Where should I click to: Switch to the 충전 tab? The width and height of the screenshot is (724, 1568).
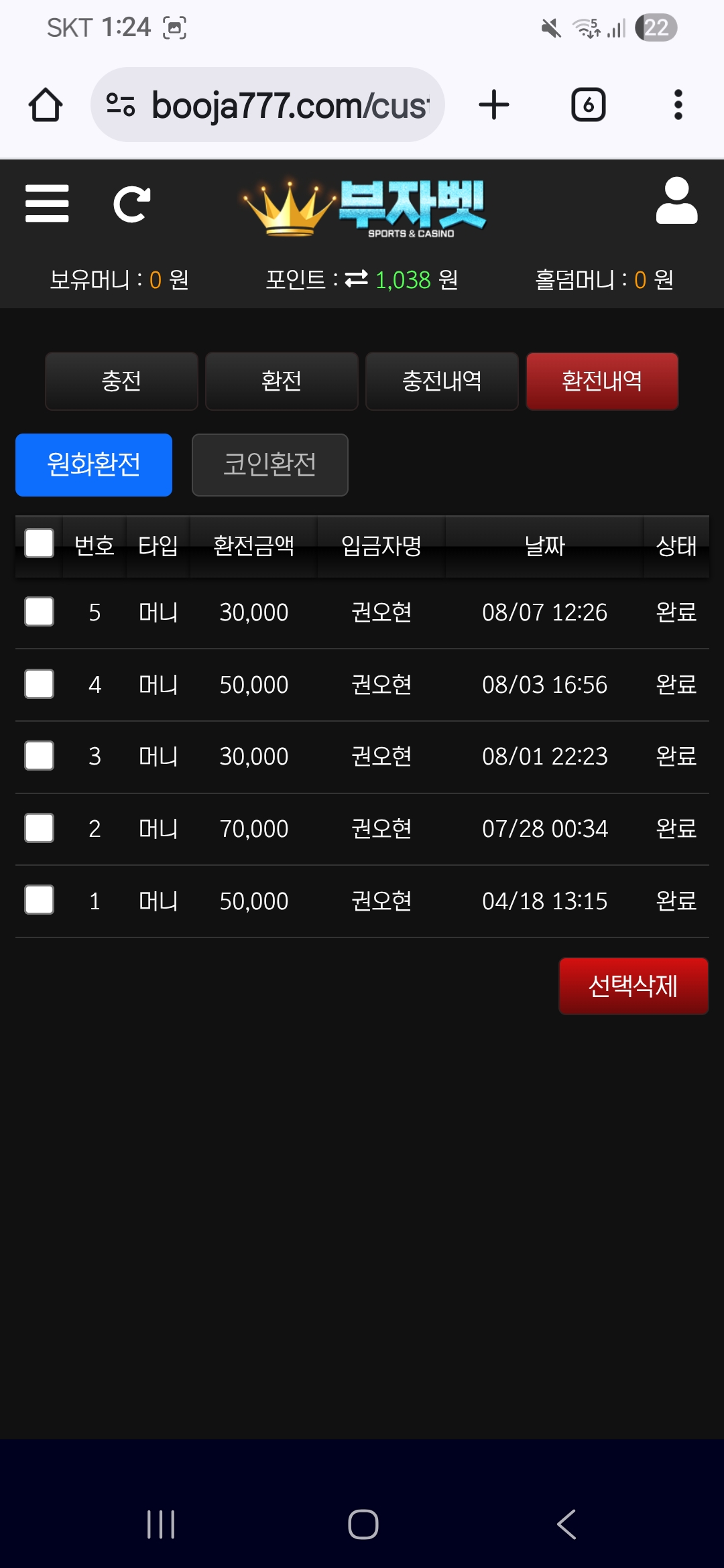click(x=121, y=381)
